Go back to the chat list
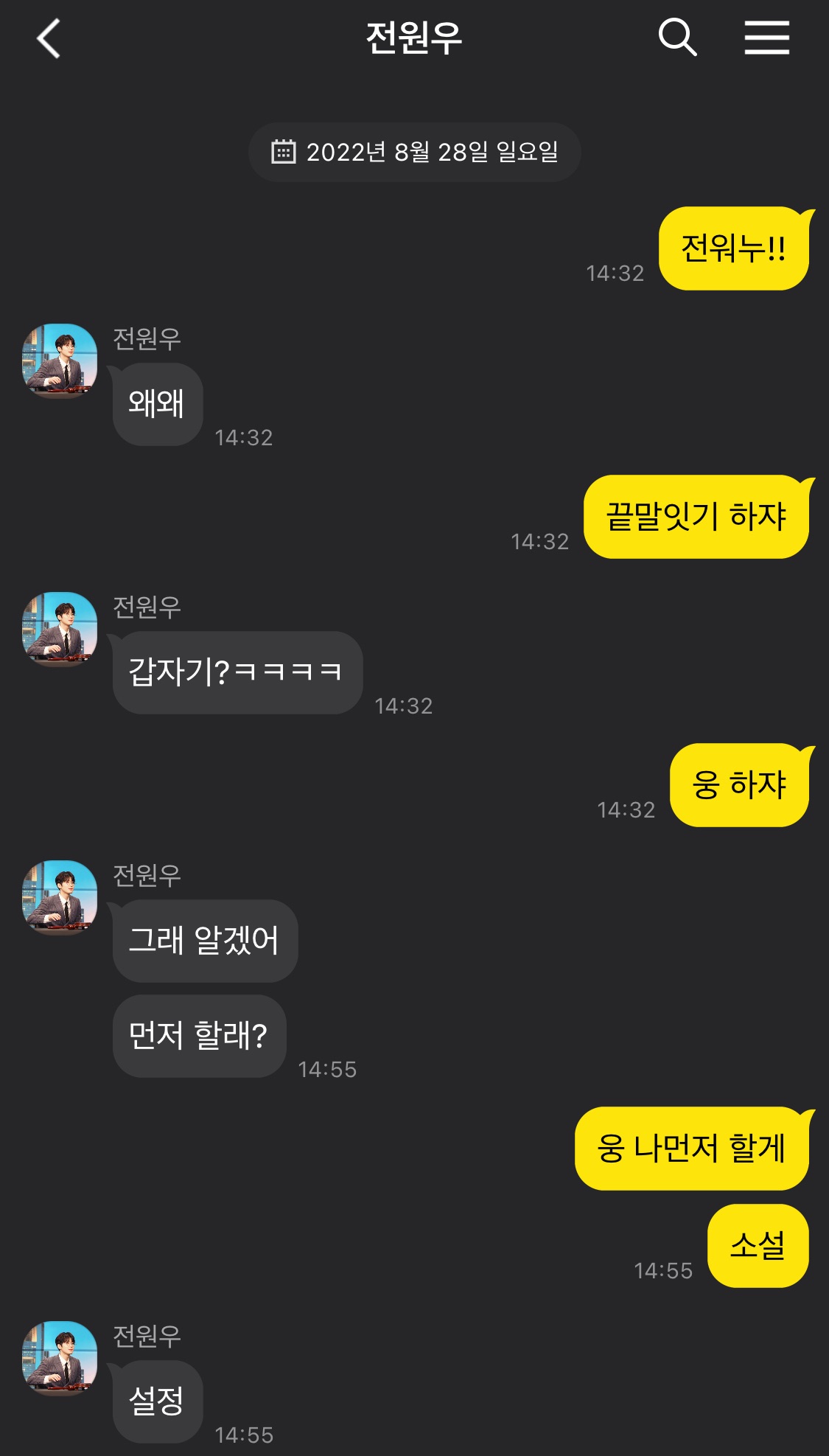This screenshot has width=829, height=1456. coord(49,38)
